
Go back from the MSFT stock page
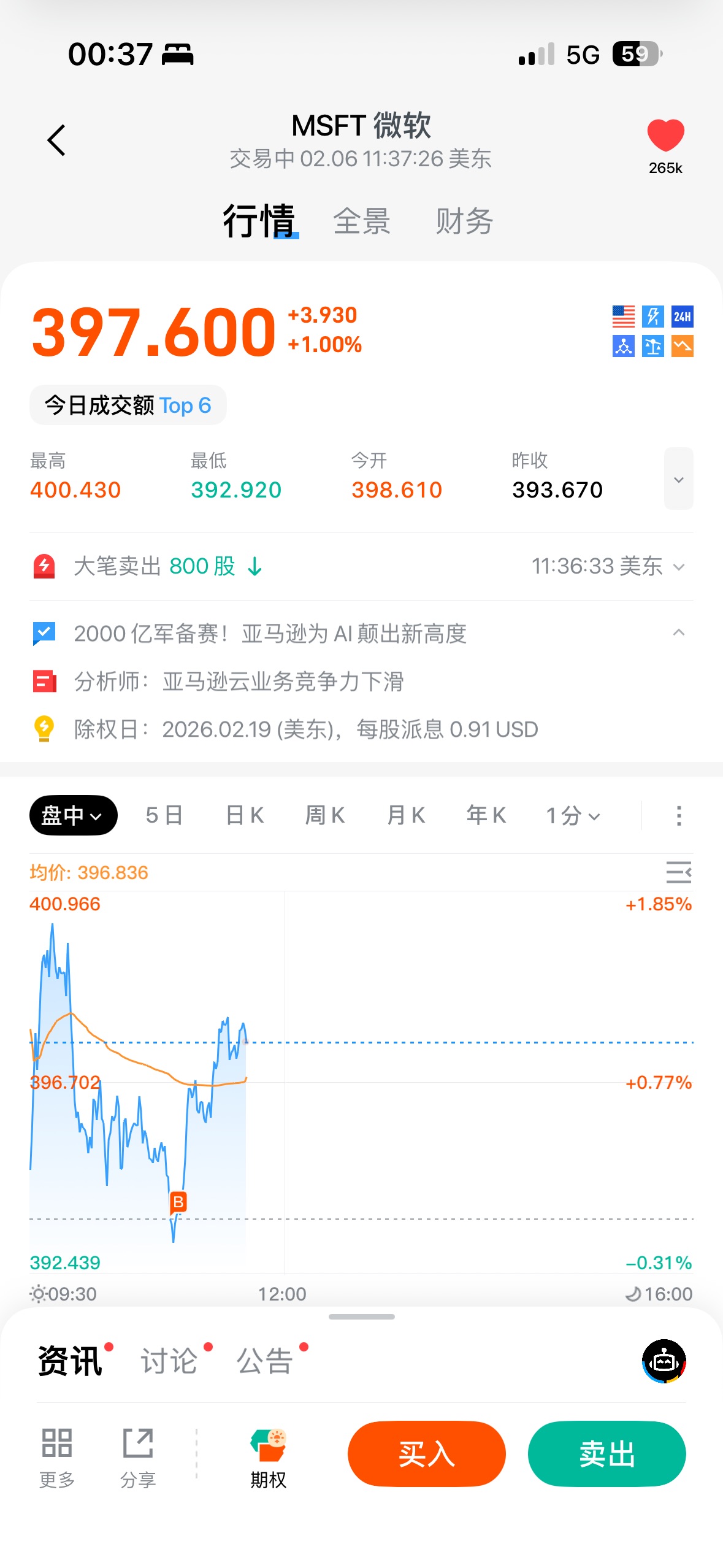tap(56, 140)
